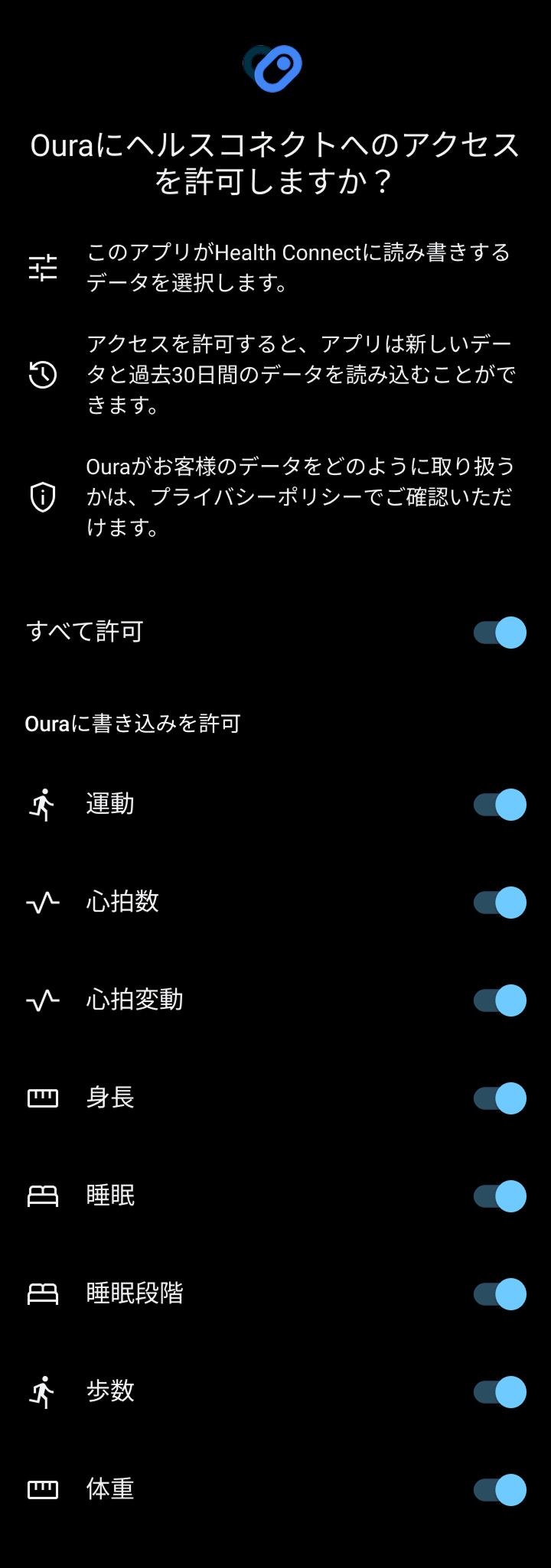Toggle the すべて許可 switch
This screenshot has width=551, height=1568.
click(x=500, y=633)
